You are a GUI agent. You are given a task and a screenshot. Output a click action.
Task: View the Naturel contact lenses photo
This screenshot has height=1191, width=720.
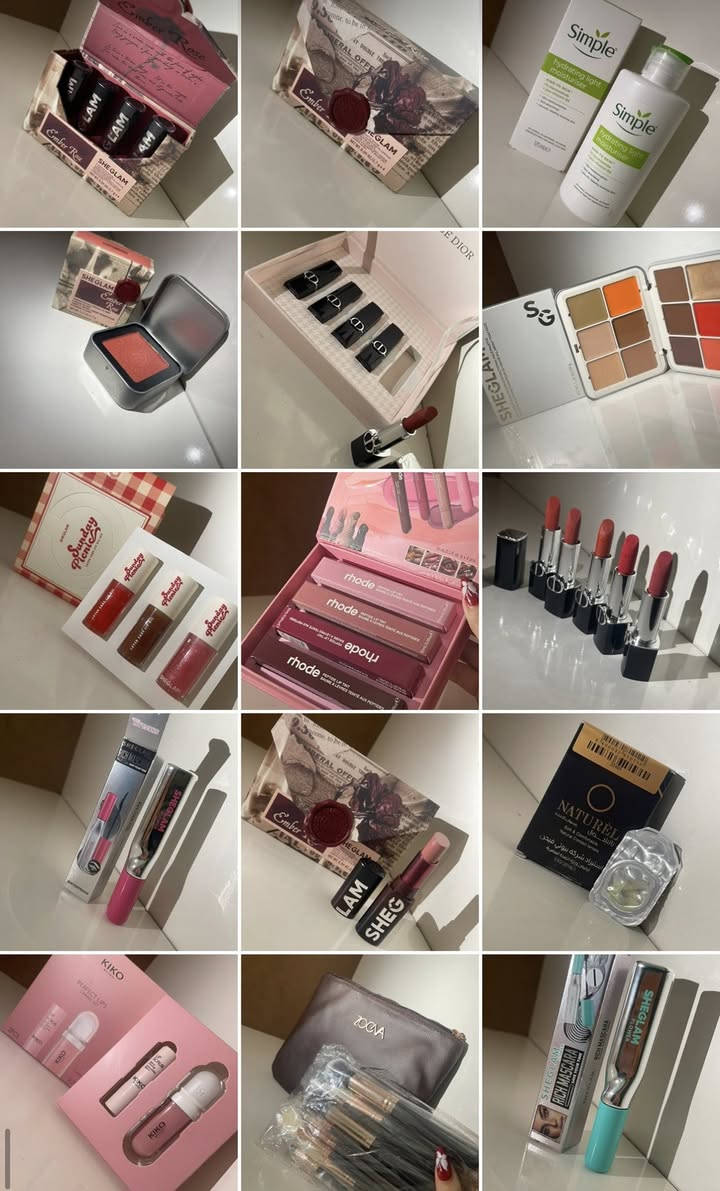tap(601, 831)
